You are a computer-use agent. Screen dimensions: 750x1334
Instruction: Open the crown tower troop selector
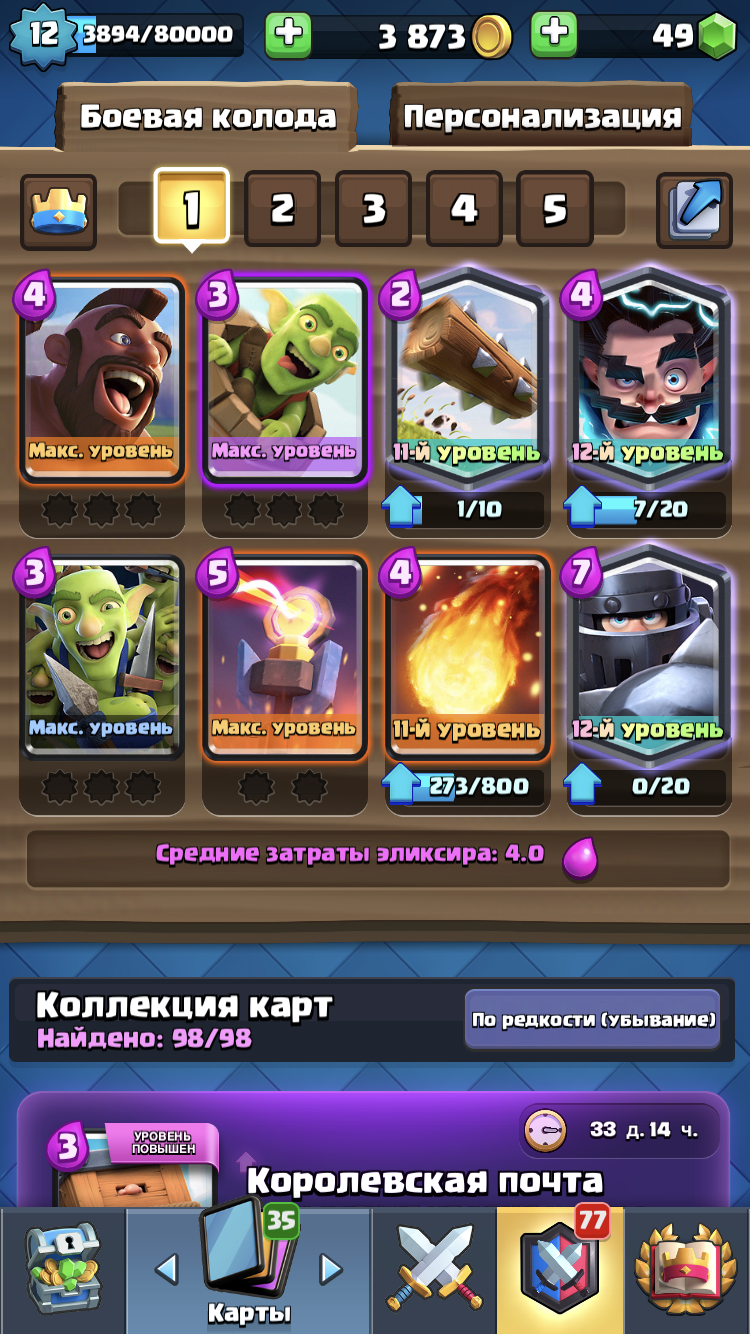[x=58, y=211]
